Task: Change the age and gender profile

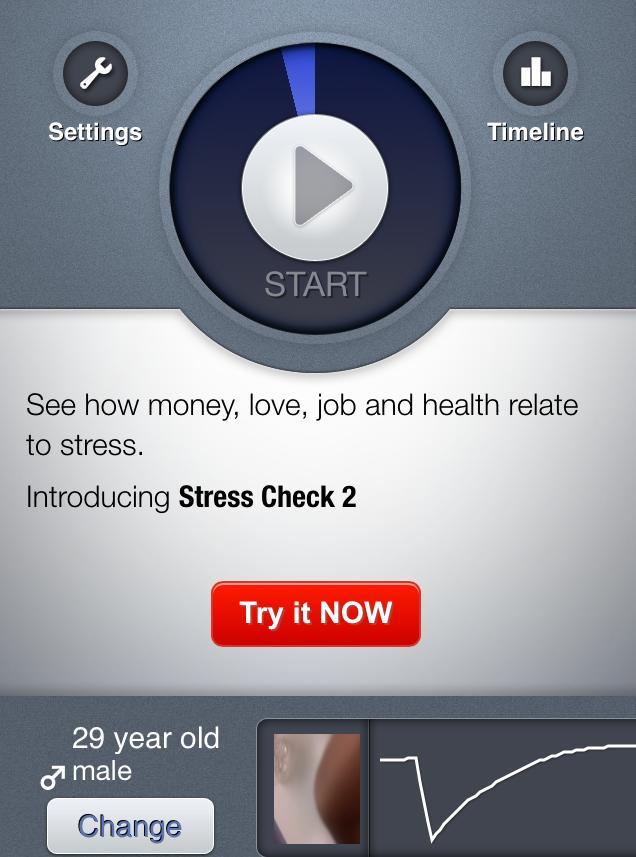Action: pyautogui.click(x=130, y=825)
